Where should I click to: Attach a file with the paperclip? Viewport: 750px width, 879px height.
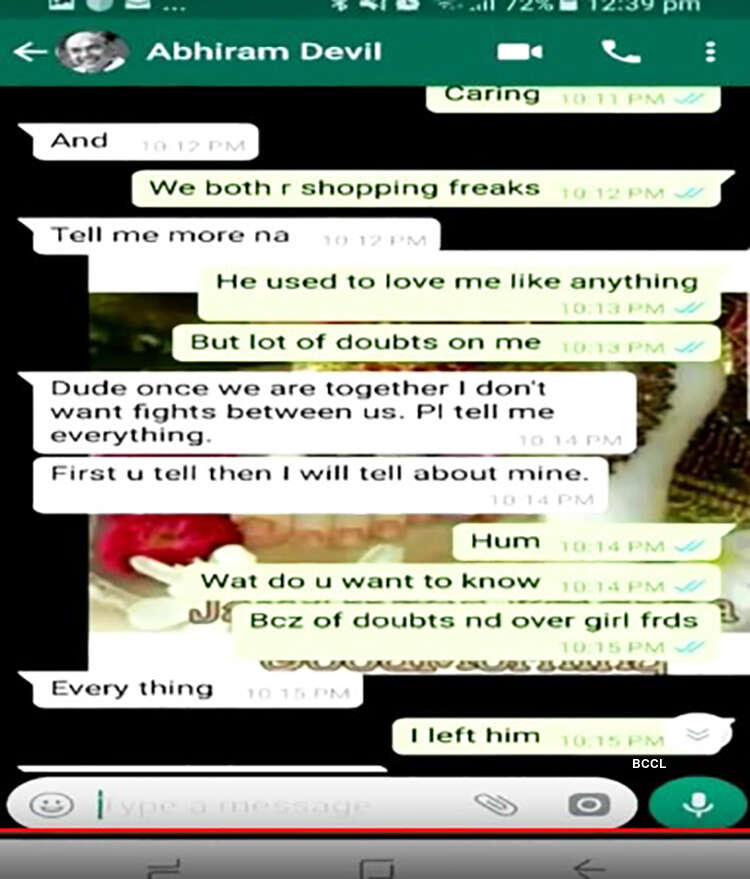pos(494,804)
